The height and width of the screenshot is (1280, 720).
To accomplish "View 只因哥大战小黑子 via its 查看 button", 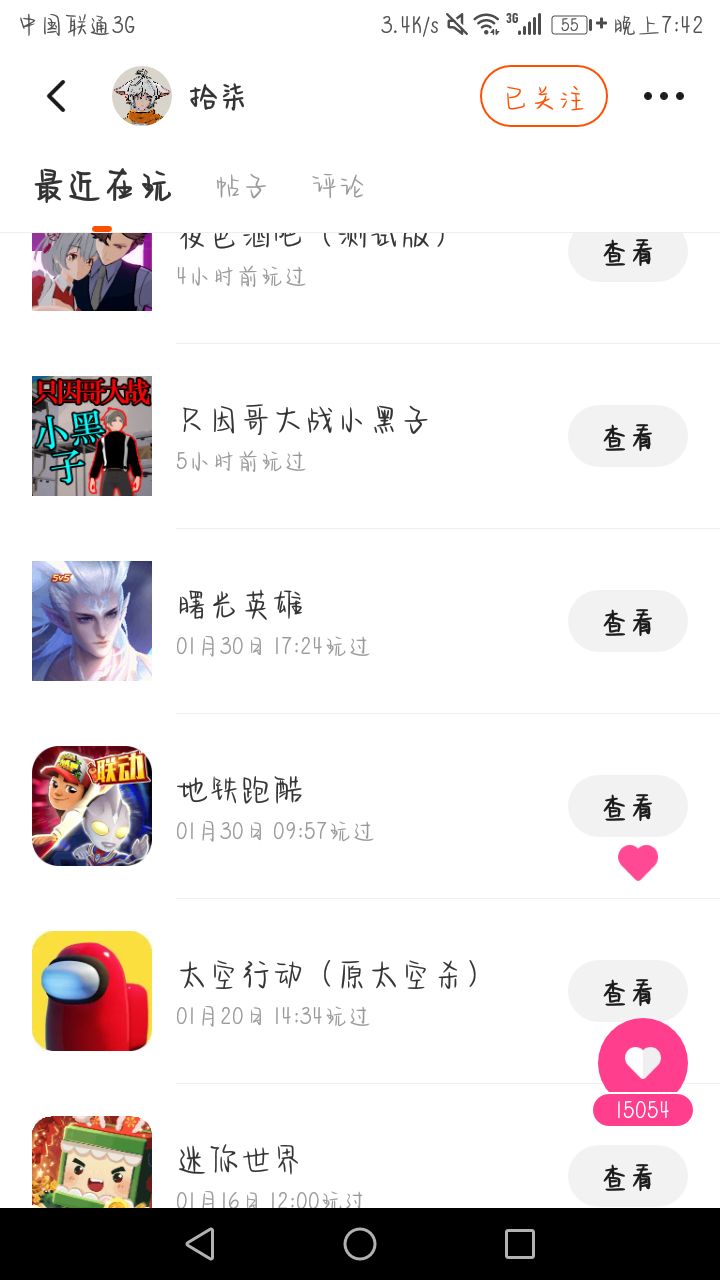I will pos(627,436).
